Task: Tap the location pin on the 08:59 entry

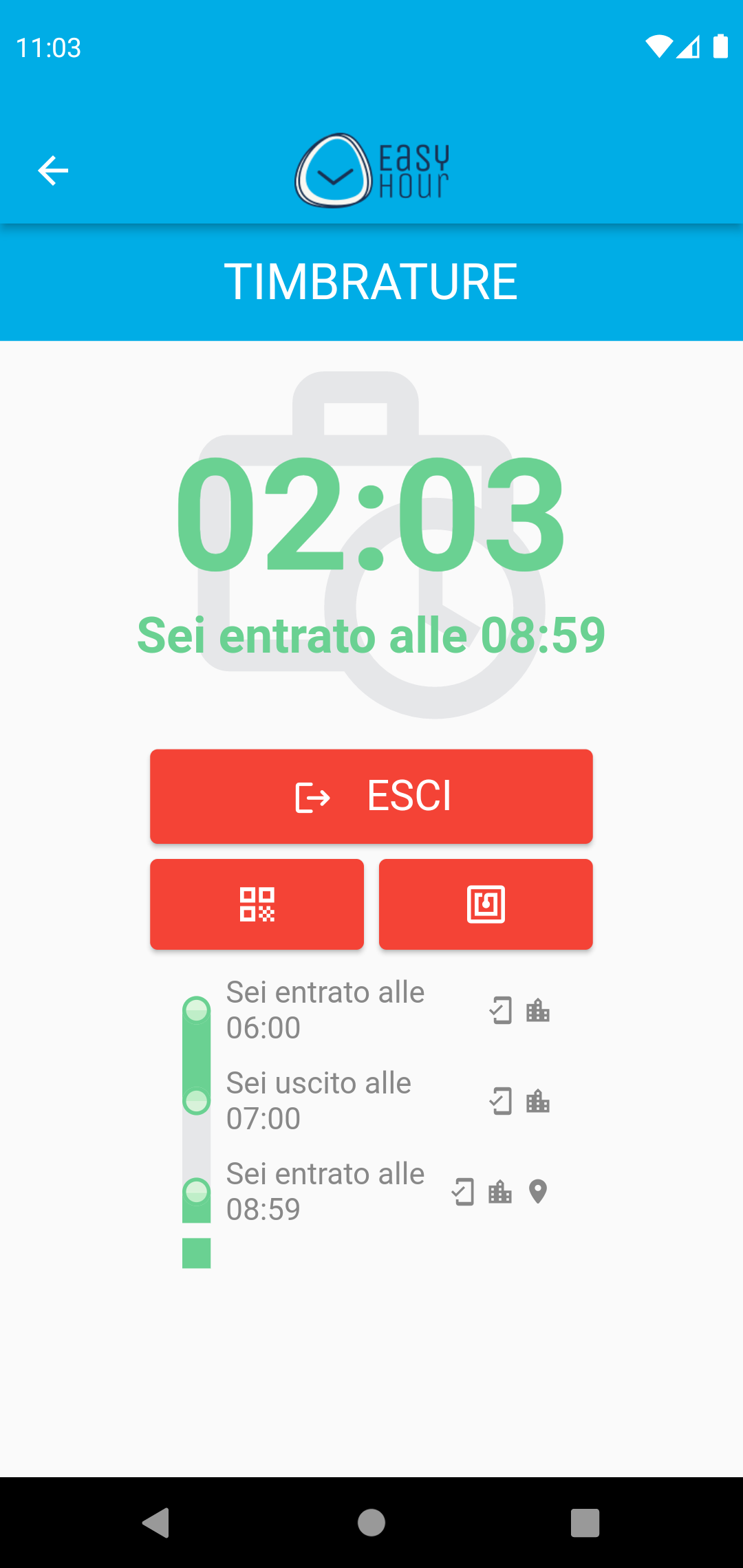Action: pos(538,1192)
